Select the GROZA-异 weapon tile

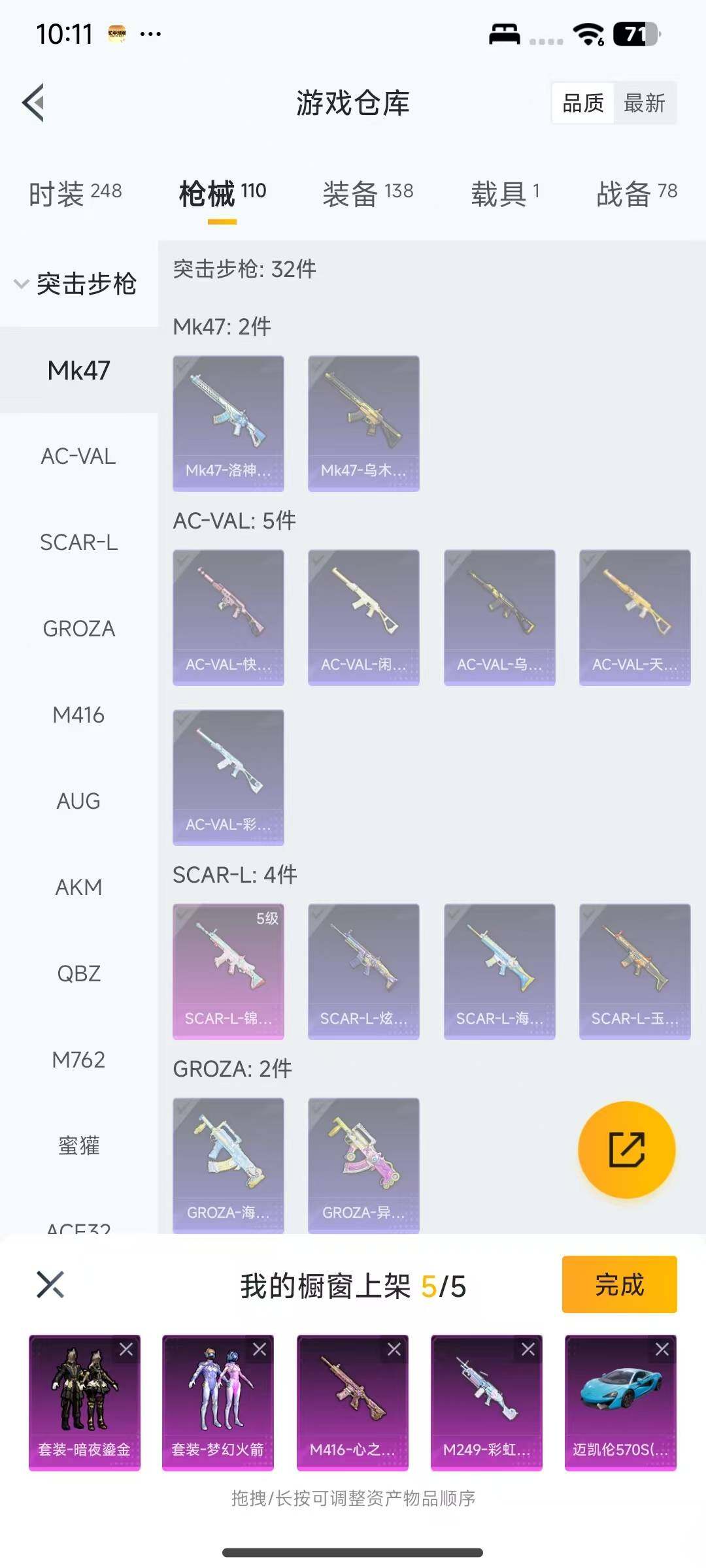click(x=363, y=1165)
